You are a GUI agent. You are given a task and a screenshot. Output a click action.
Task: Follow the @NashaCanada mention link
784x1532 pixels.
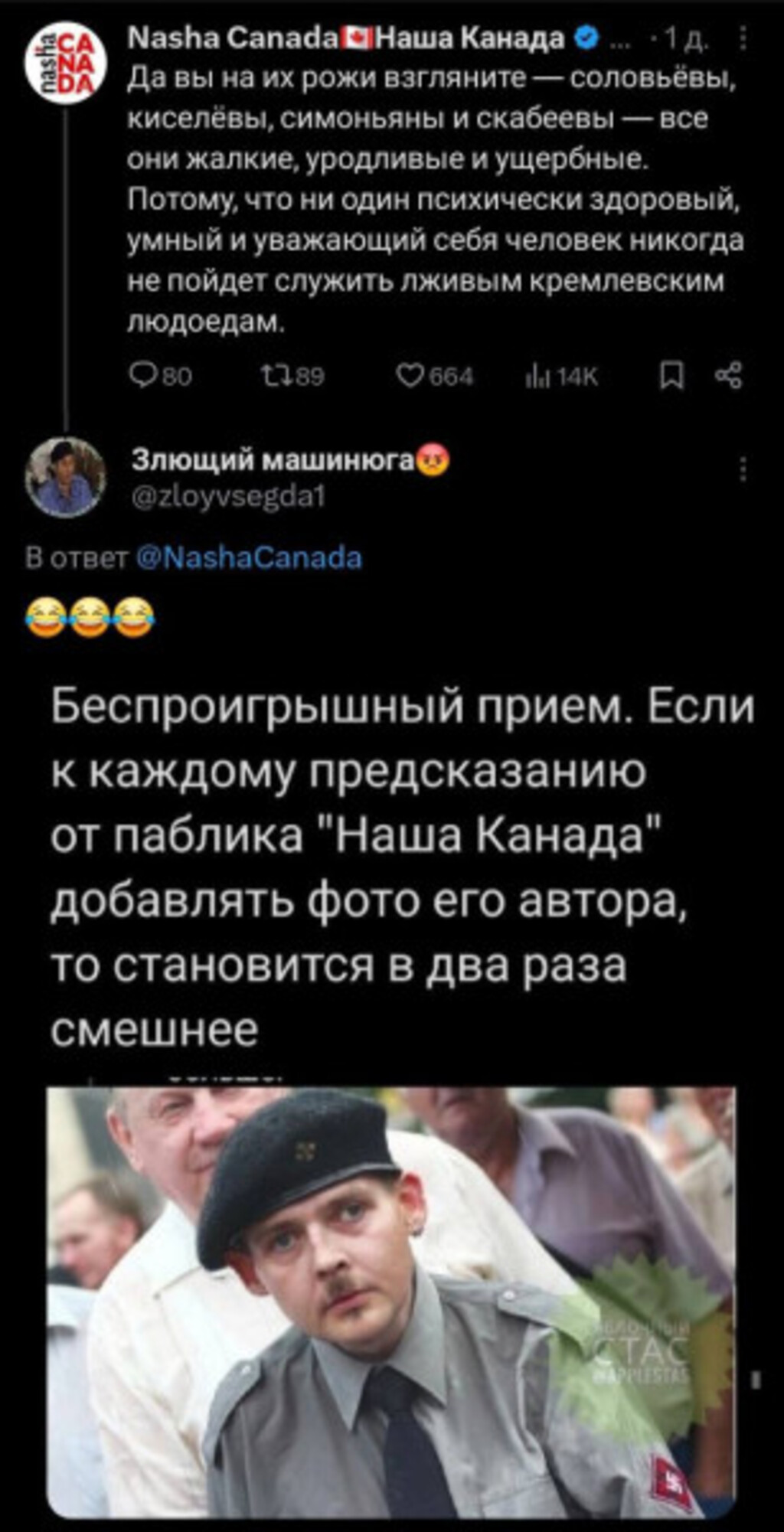[249, 557]
